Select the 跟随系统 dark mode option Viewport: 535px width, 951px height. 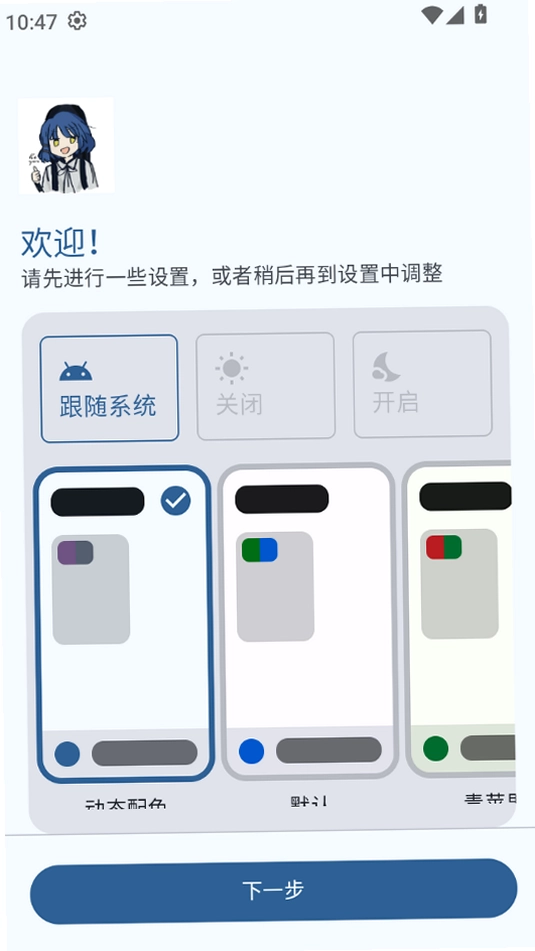coord(109,388)
